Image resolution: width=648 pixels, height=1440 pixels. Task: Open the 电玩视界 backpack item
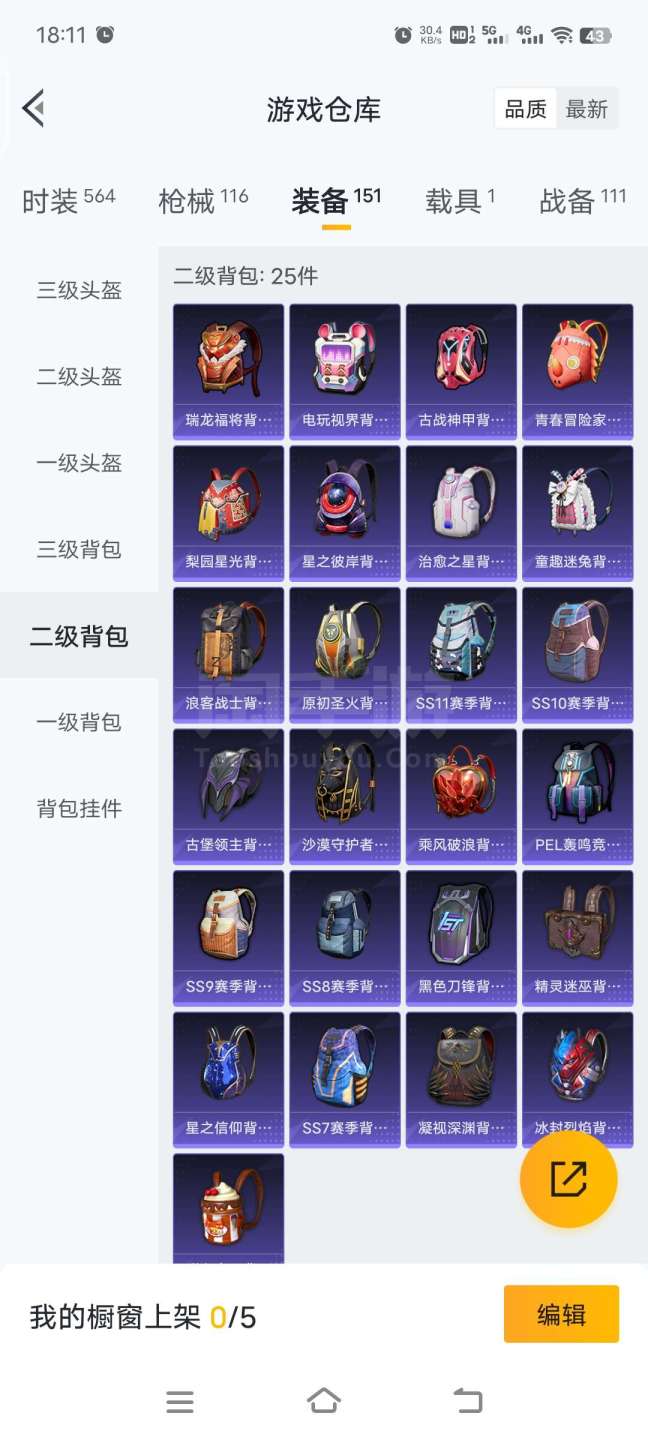(345, 370)
